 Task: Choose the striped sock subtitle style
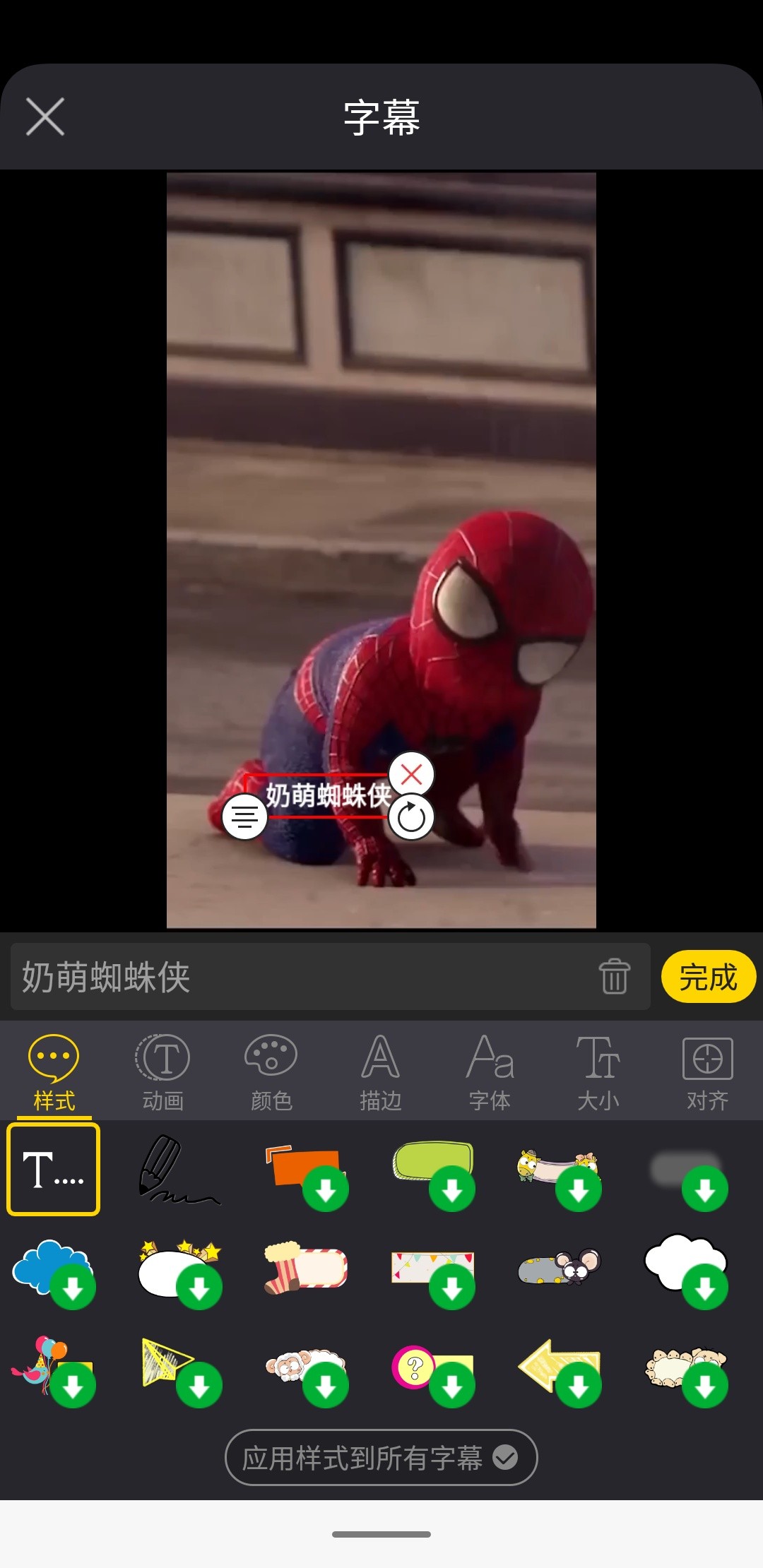[x=305, y=1269]
